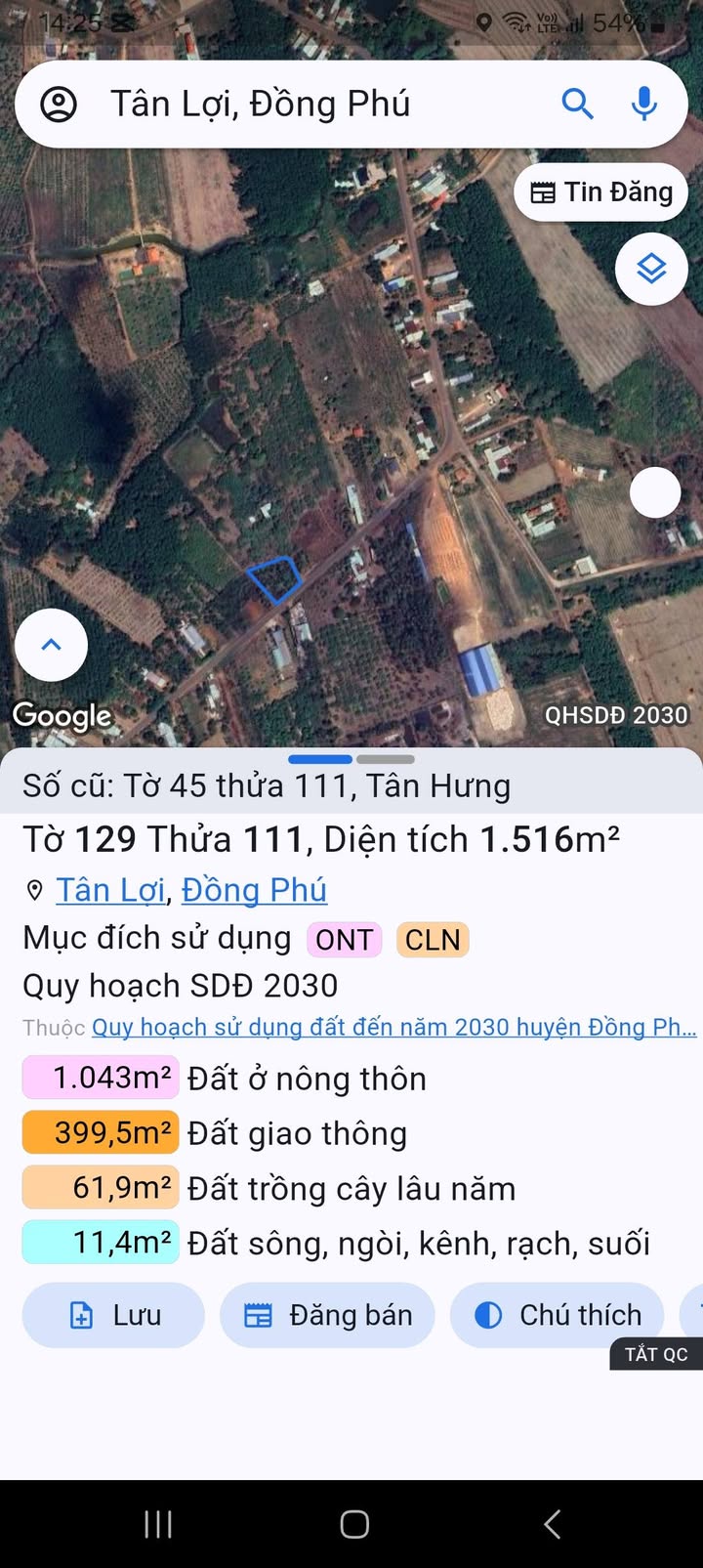The image size is (703, 1568).
Task: Open the Tân Lợi location link
Action: pyautogui.click(x=109, y=890)
